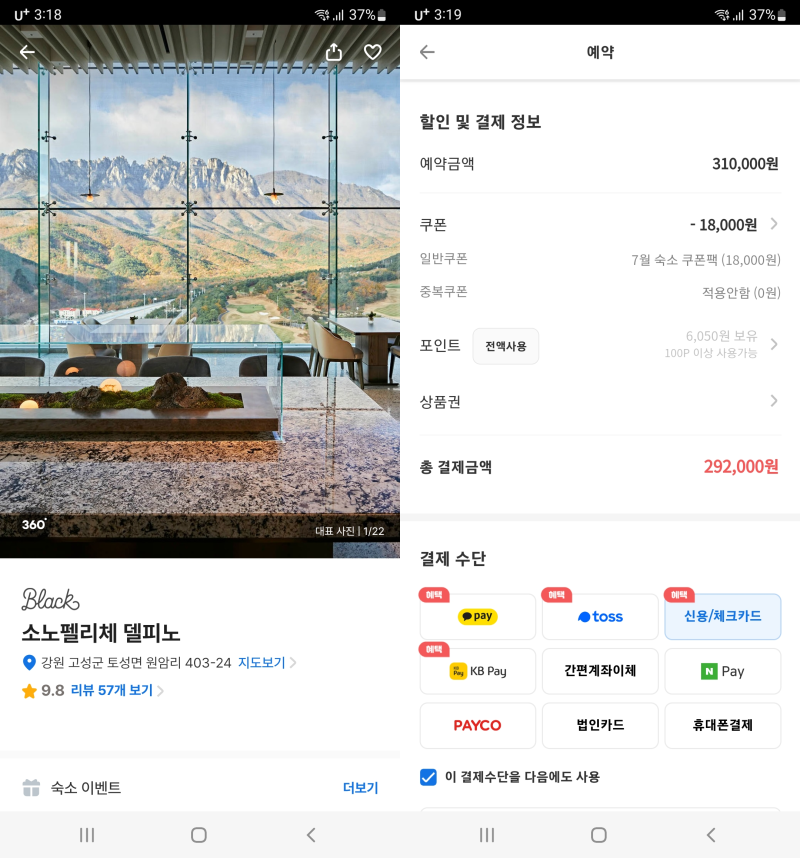Select Naver Pay option
Viewport: 800px width, 858px height.
722,671
